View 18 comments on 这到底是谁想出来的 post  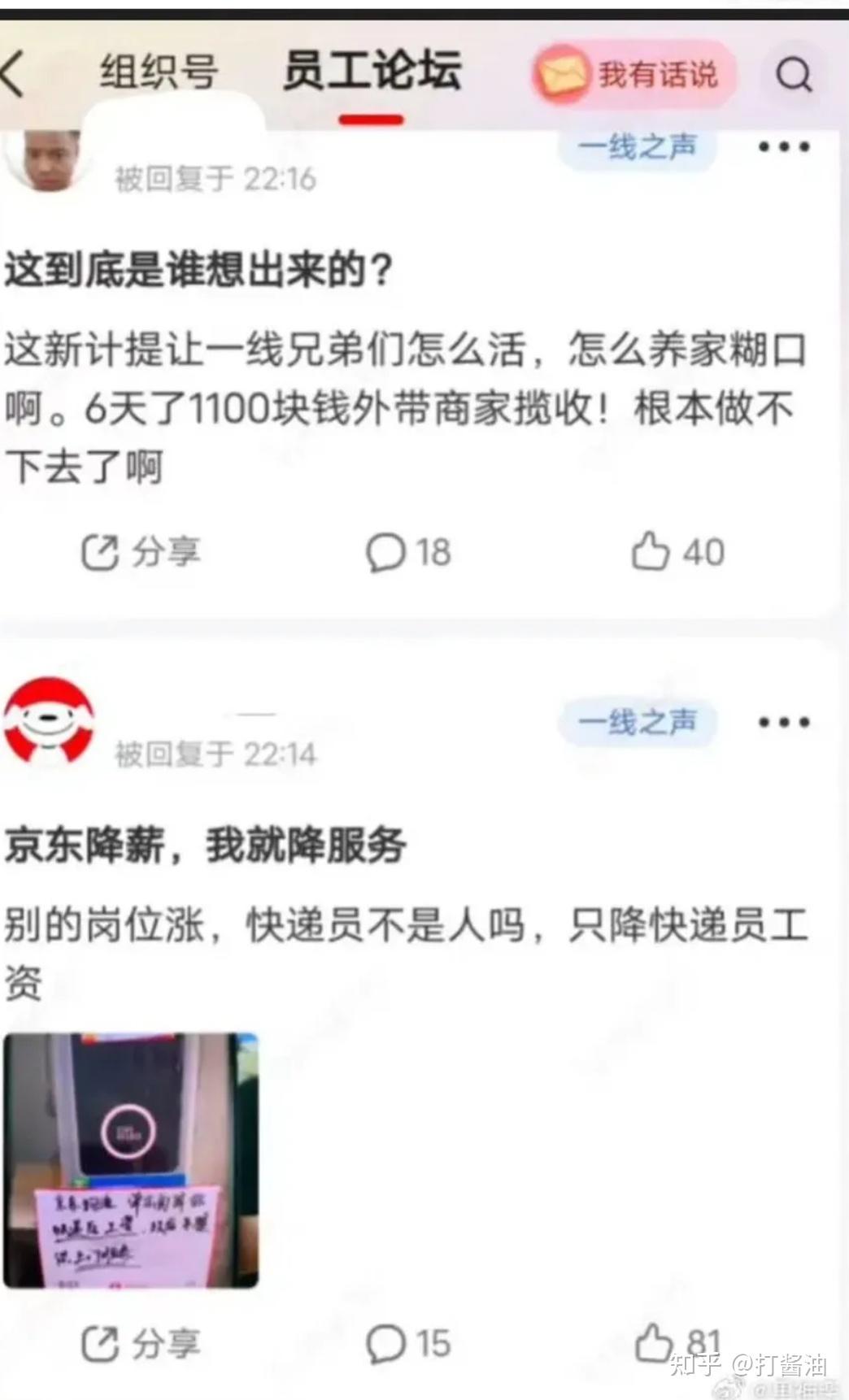point(408,552)
